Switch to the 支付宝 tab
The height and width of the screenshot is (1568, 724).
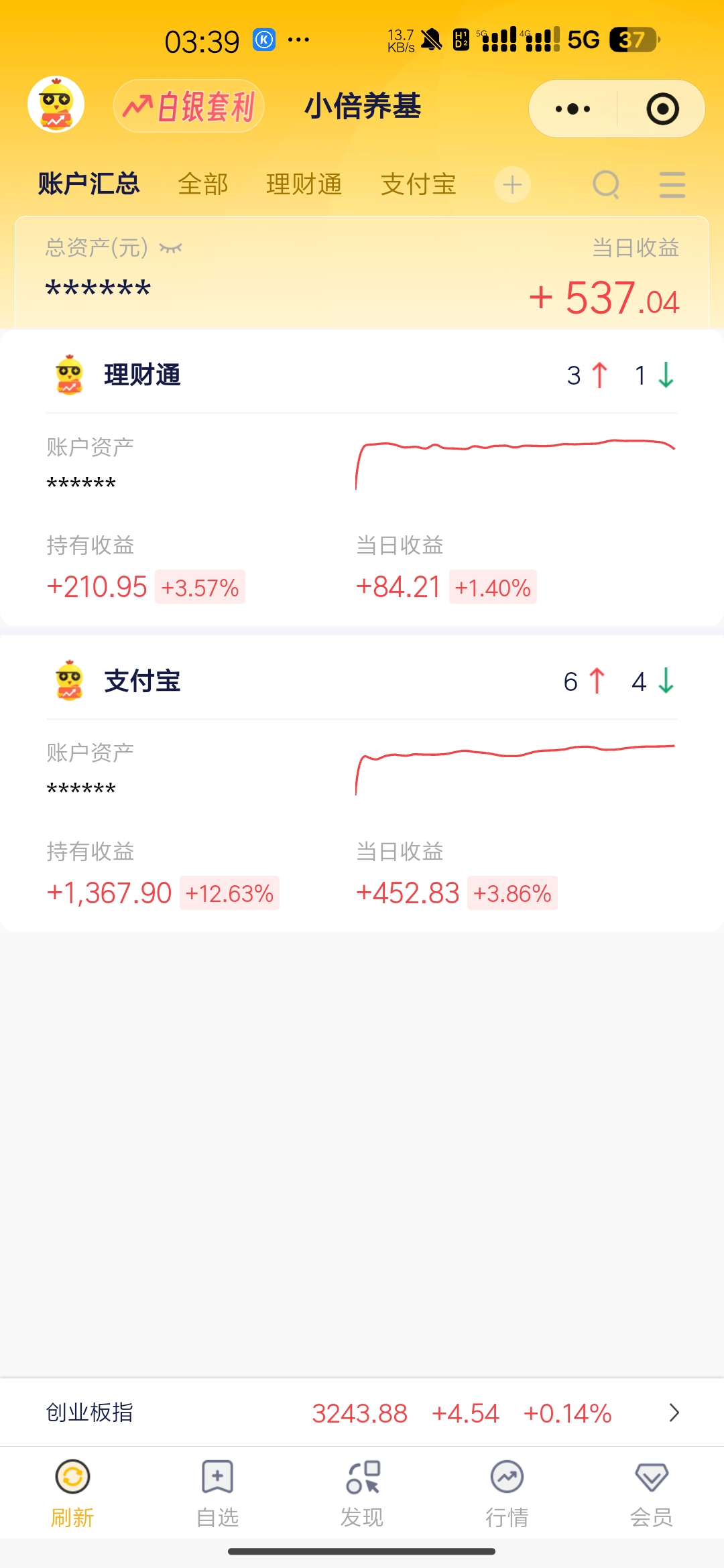tap(418, 184)
